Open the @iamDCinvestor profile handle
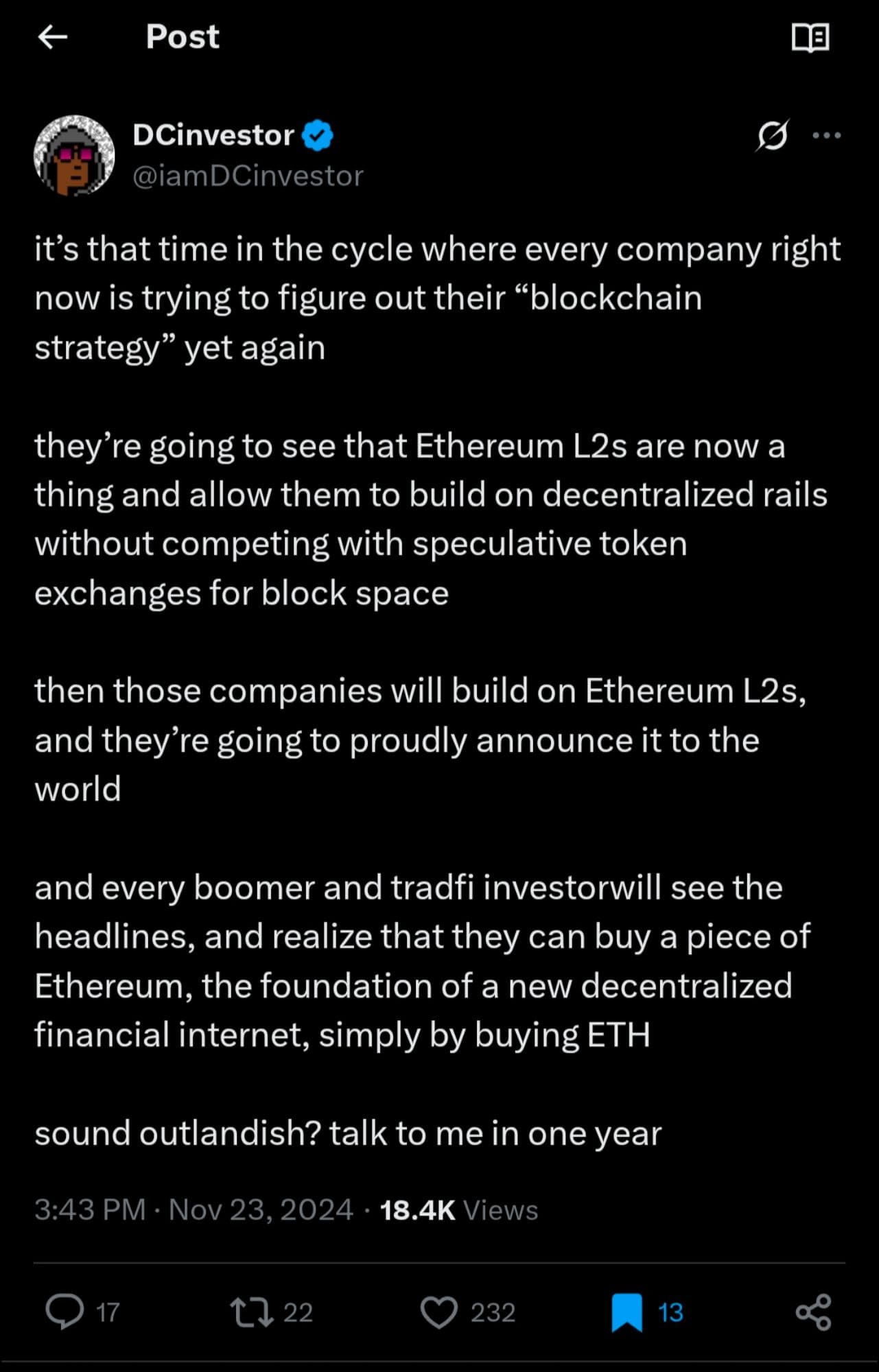The width and height of the screenshot is (879, 1372). point(248,176)
